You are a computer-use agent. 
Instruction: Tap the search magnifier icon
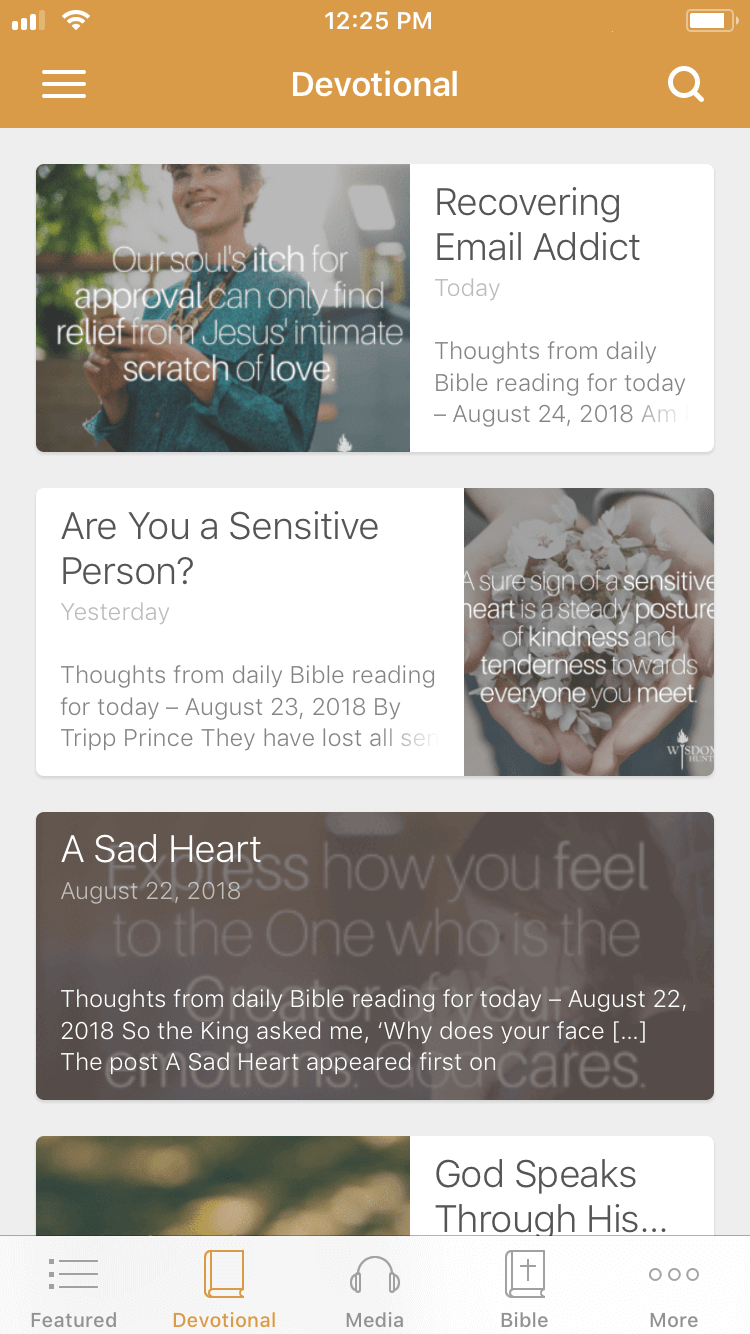click(686, 84)
